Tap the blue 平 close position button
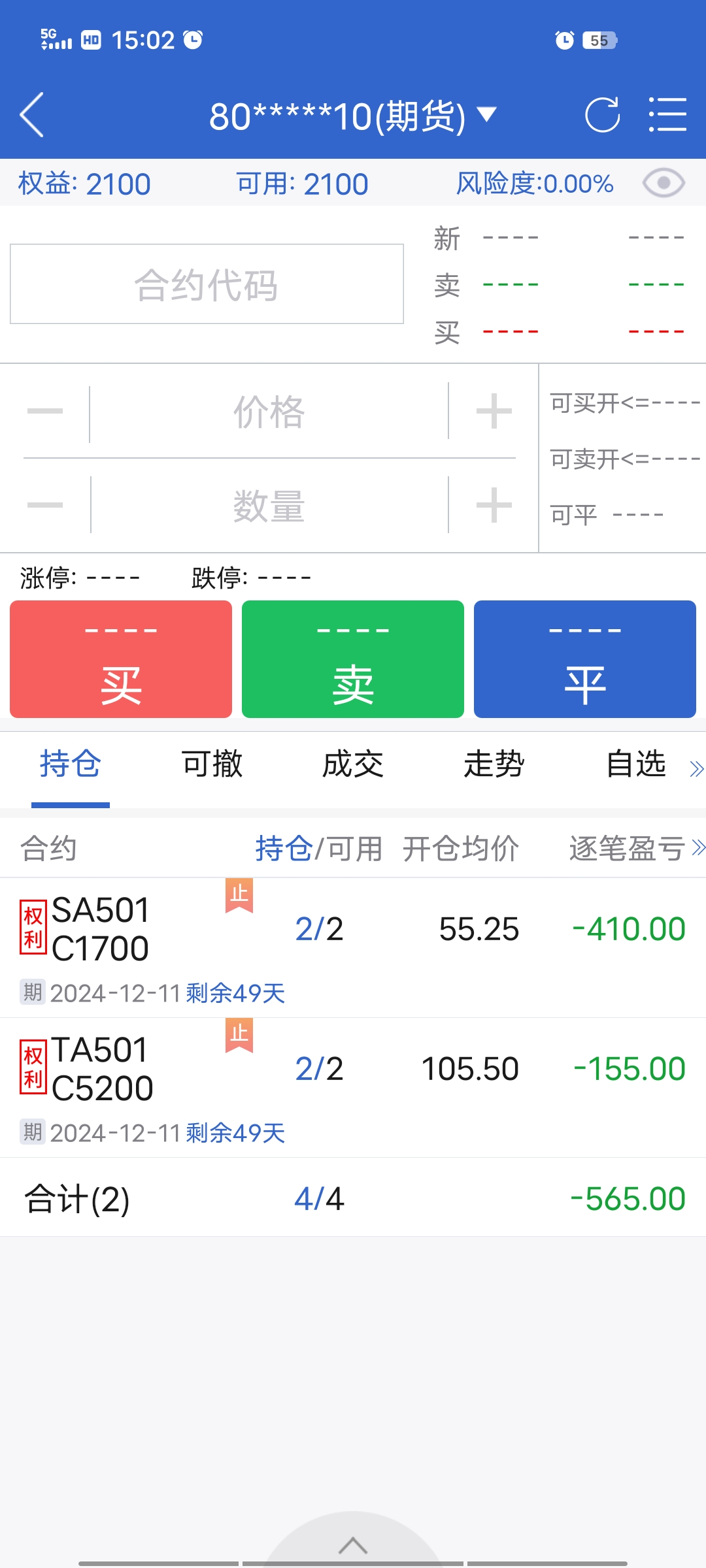706x1568 pixels. [x=585, y=659]
